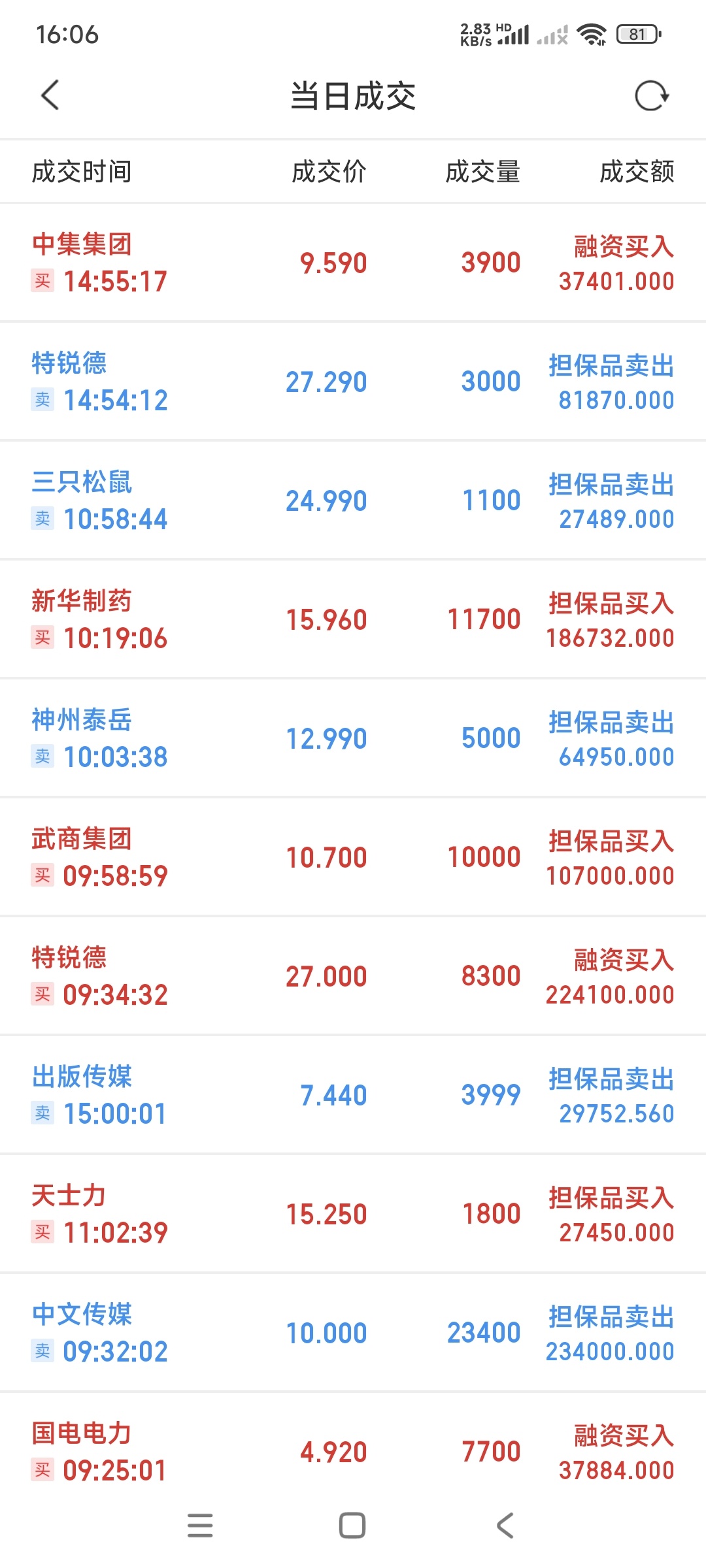Select the 卖 badge on 特锐德

point(42,402)
